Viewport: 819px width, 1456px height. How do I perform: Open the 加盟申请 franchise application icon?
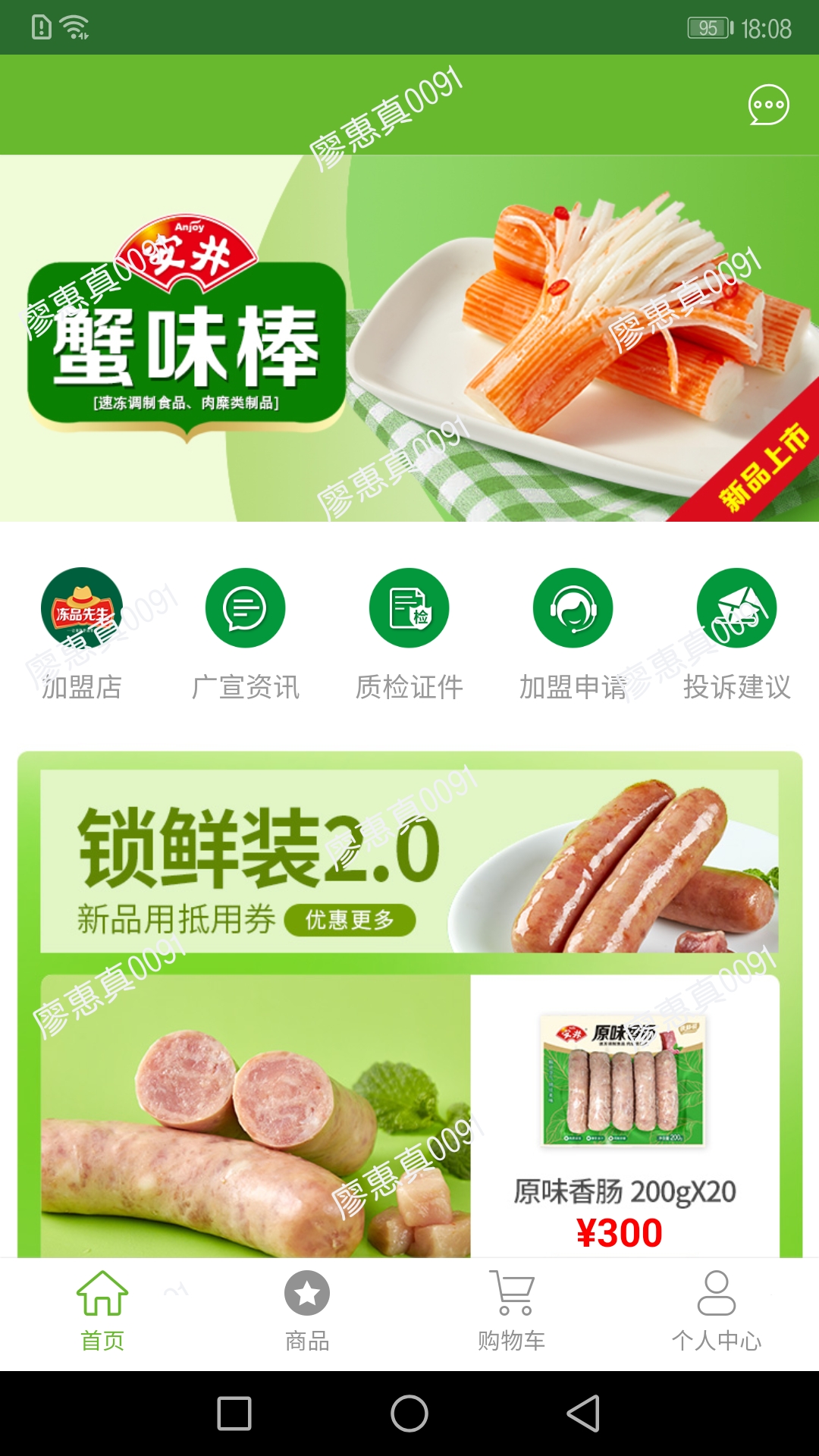point(573,607)
